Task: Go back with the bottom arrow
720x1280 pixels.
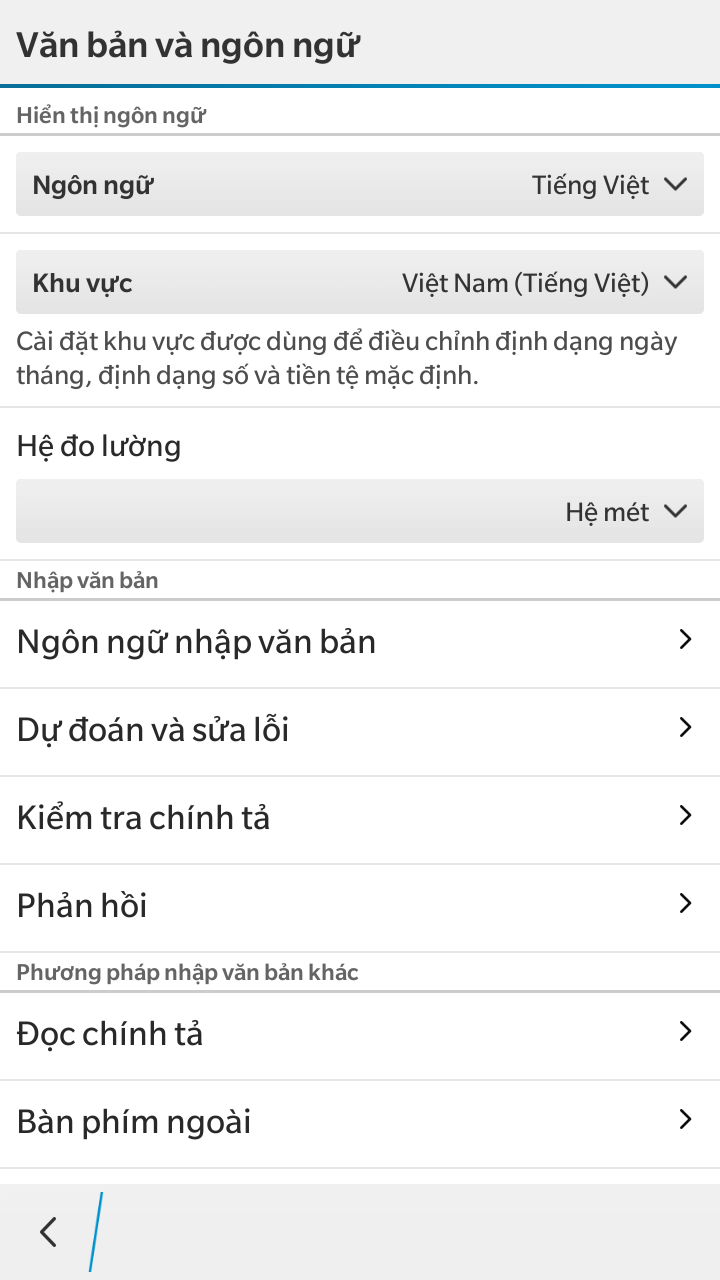Action: pos(48,1231)
